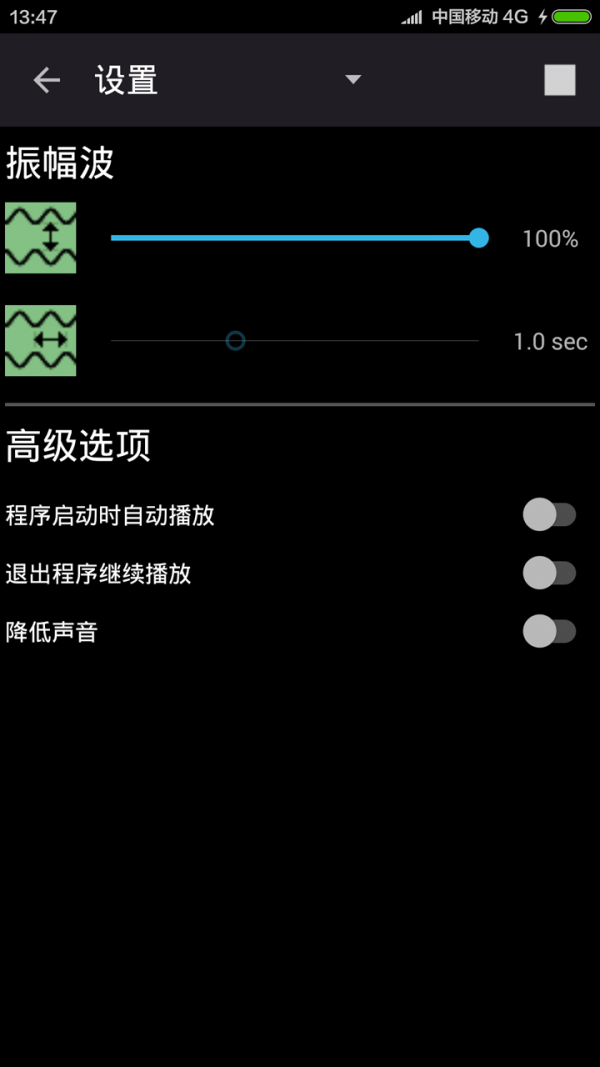Open the 设置 dropdown menu
Image resolution: width=600 pixels, height=1067 pixels.
pos(352,80)
